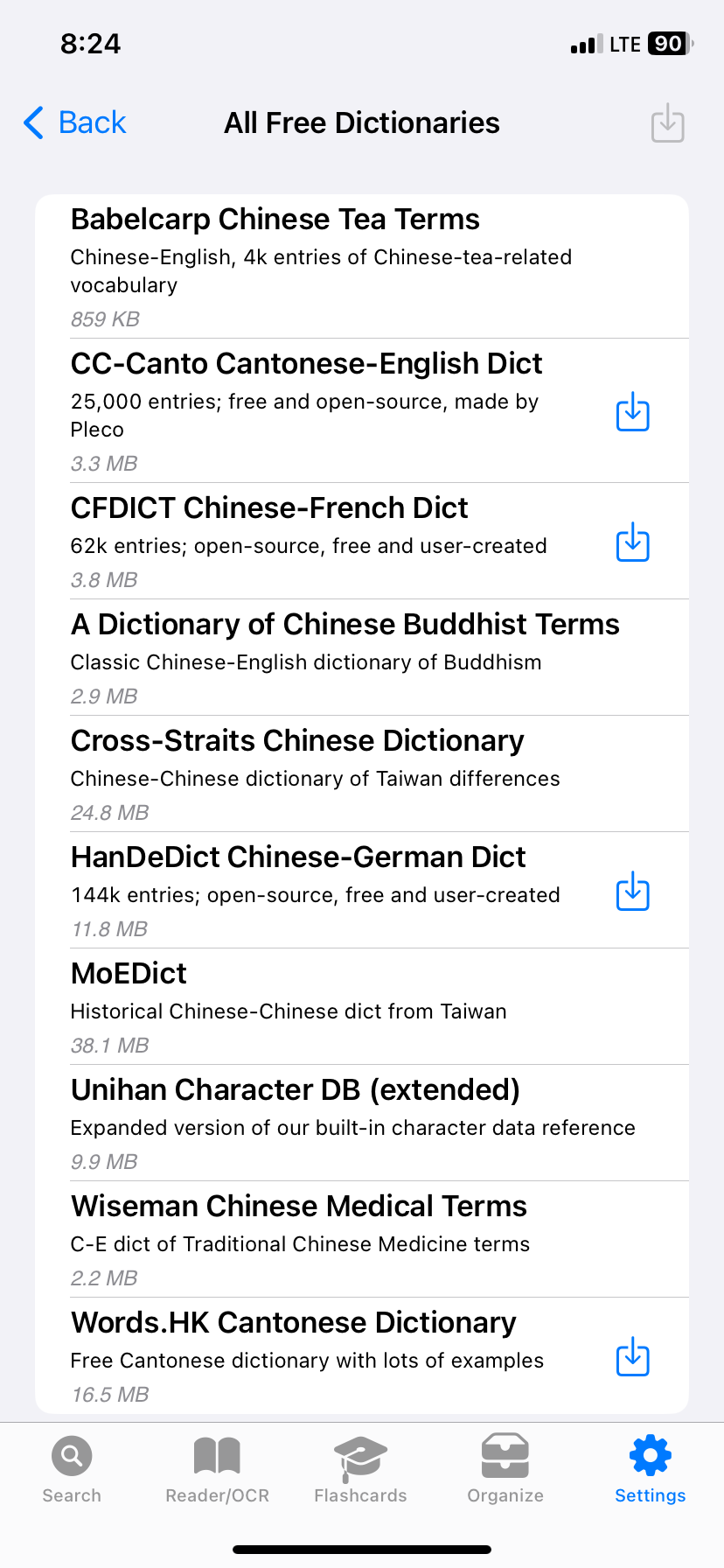Viewport: 724px width, 1568px height.
Task: Go back to the previous screen
Action: (x=75, y=122)
